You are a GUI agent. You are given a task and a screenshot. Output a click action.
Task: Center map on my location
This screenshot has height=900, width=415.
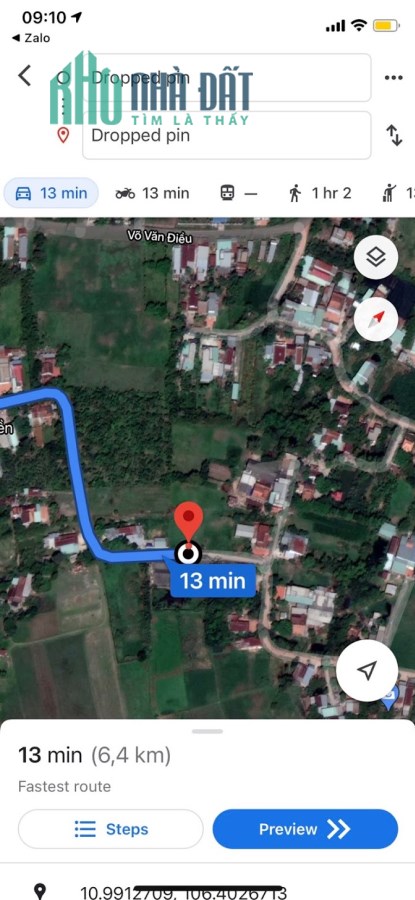(367, 670)
